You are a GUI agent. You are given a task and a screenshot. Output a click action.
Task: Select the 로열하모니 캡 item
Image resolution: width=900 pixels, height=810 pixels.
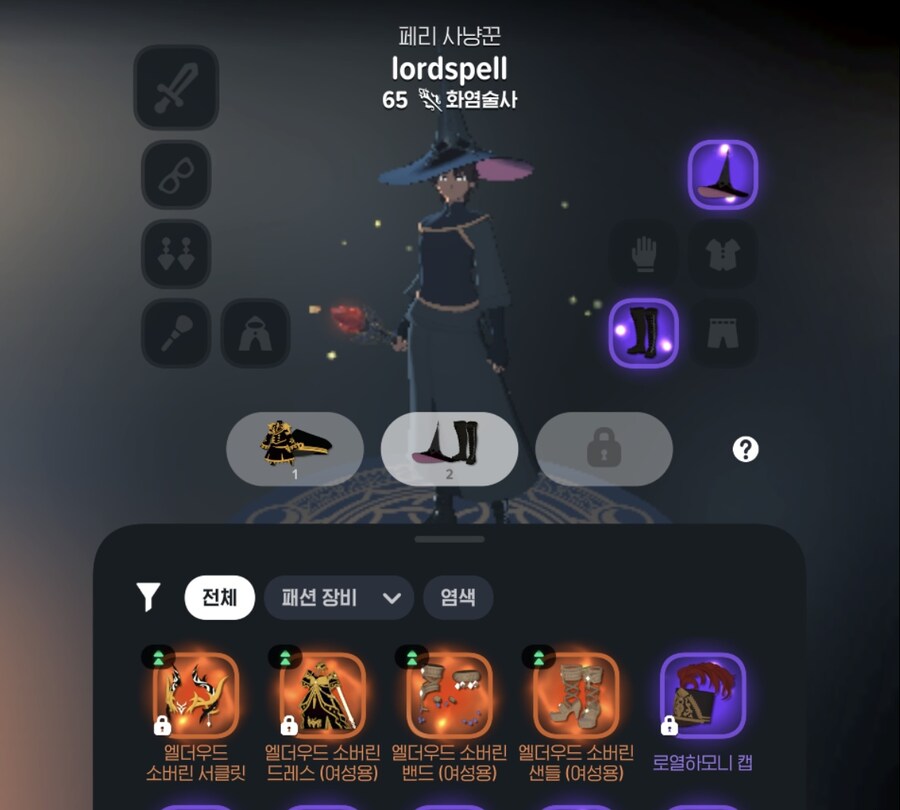tap(703, 696)
